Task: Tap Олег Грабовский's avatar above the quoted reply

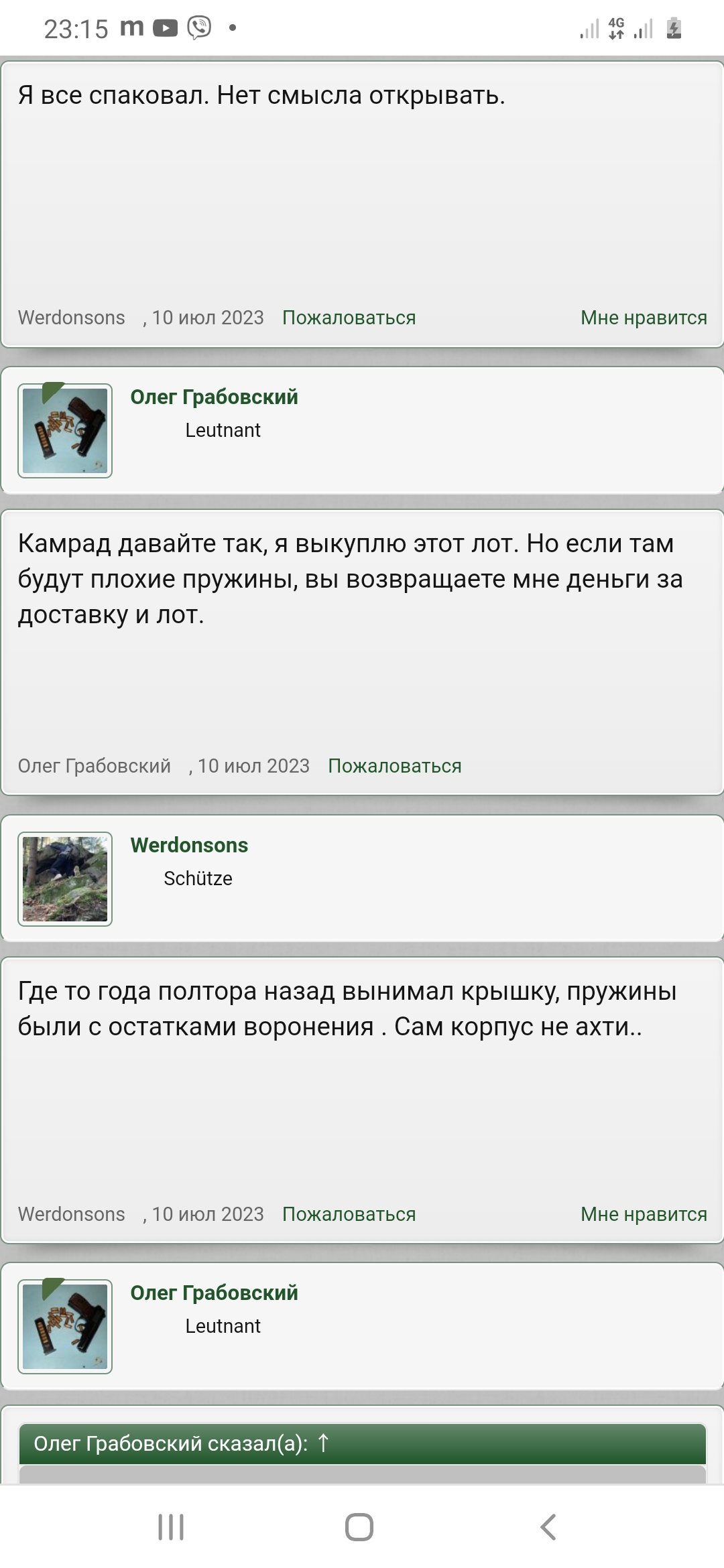Action: click(65, 1327)
